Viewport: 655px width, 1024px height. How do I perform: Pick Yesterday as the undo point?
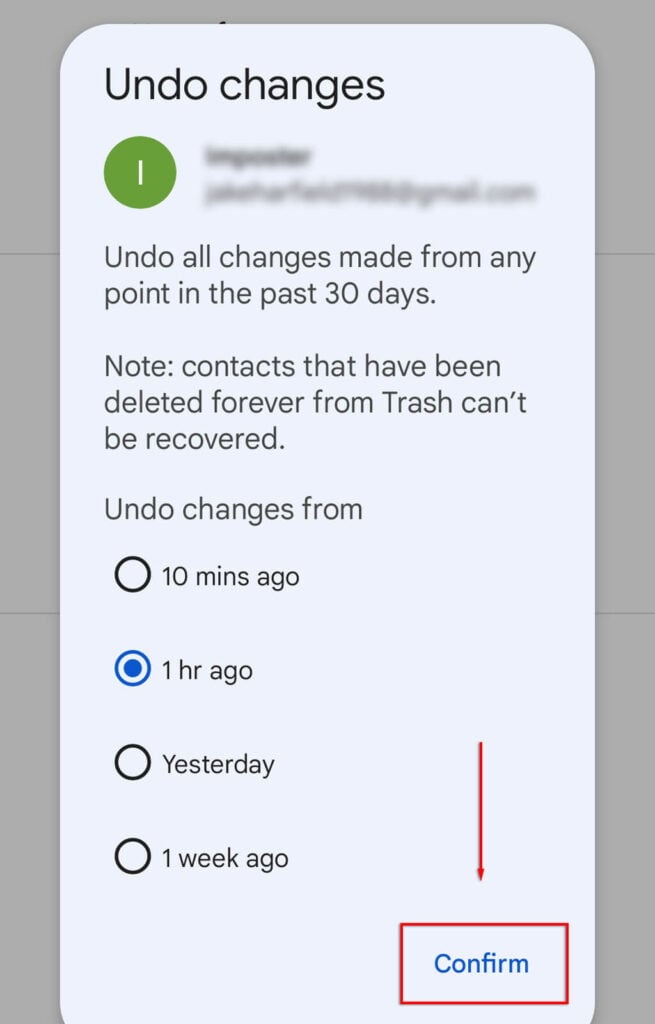[x=133, y=764]
